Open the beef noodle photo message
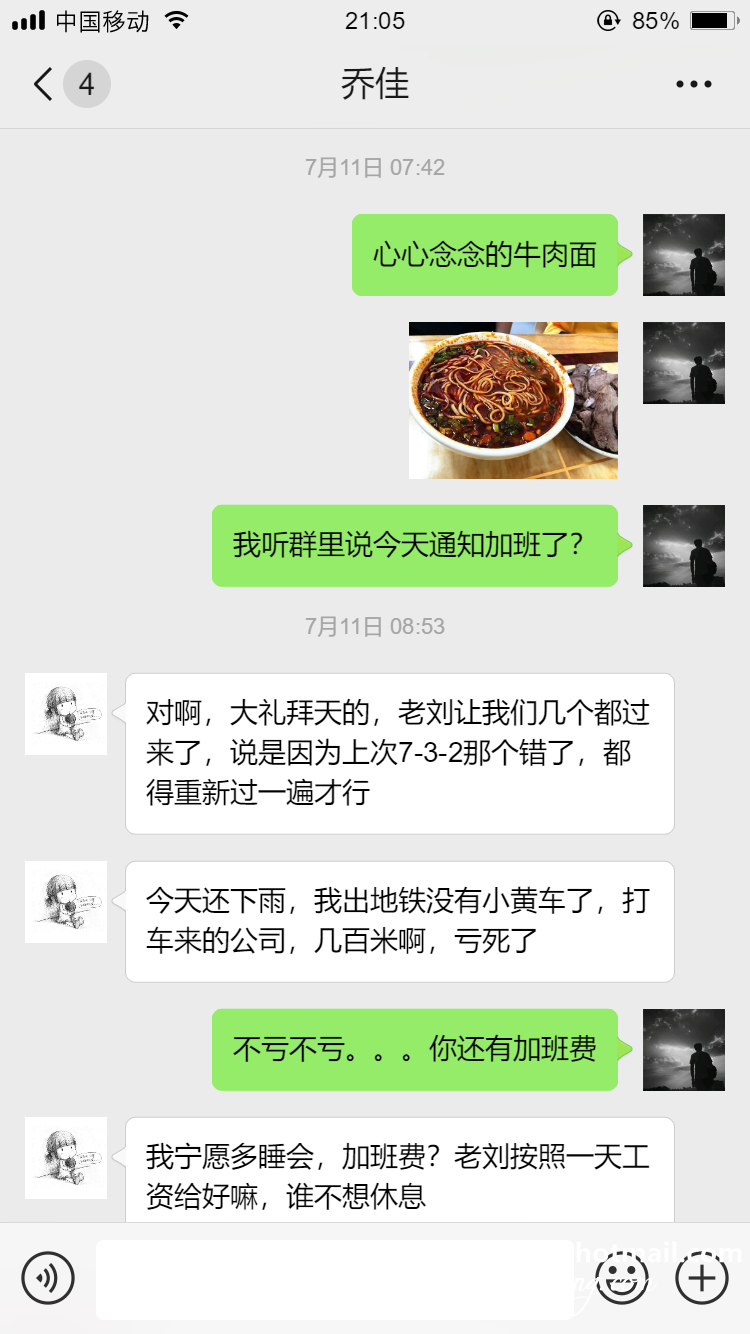Image resolution: width=750 pixels, height=1334 pixels. pyautogui.click(x=513, y=400)
